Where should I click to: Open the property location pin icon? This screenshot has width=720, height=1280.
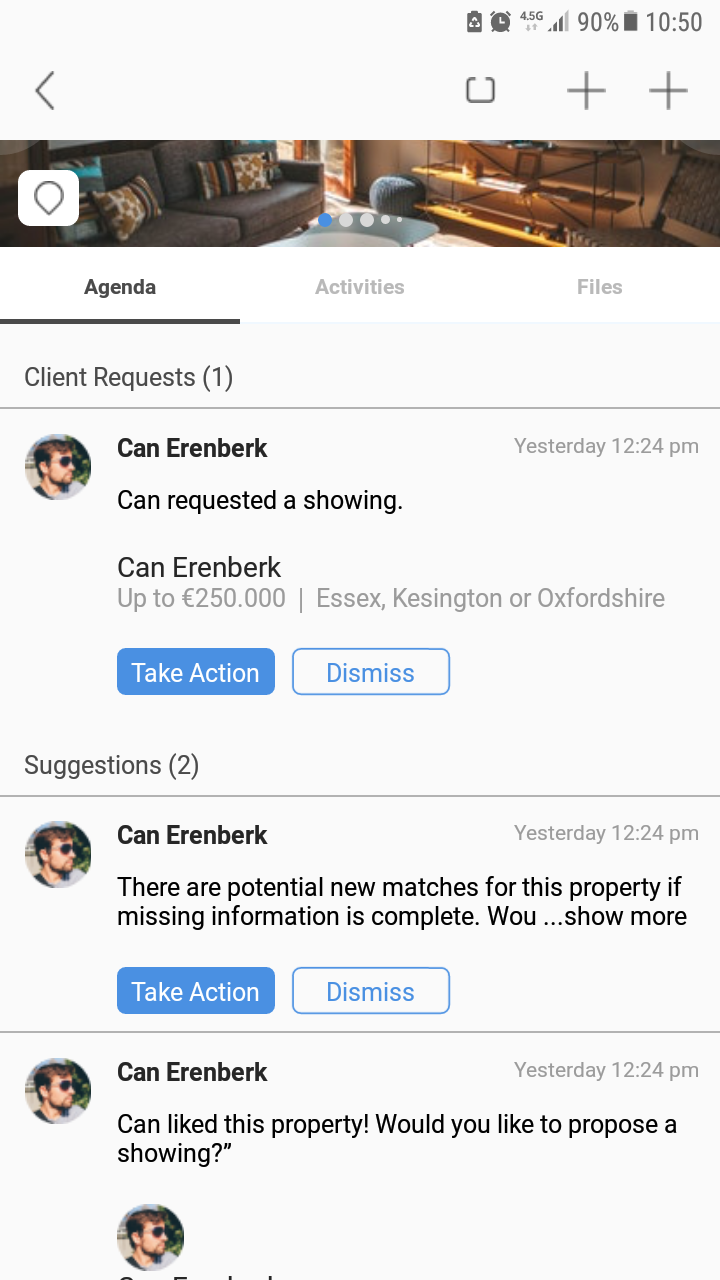click(48, 197)
